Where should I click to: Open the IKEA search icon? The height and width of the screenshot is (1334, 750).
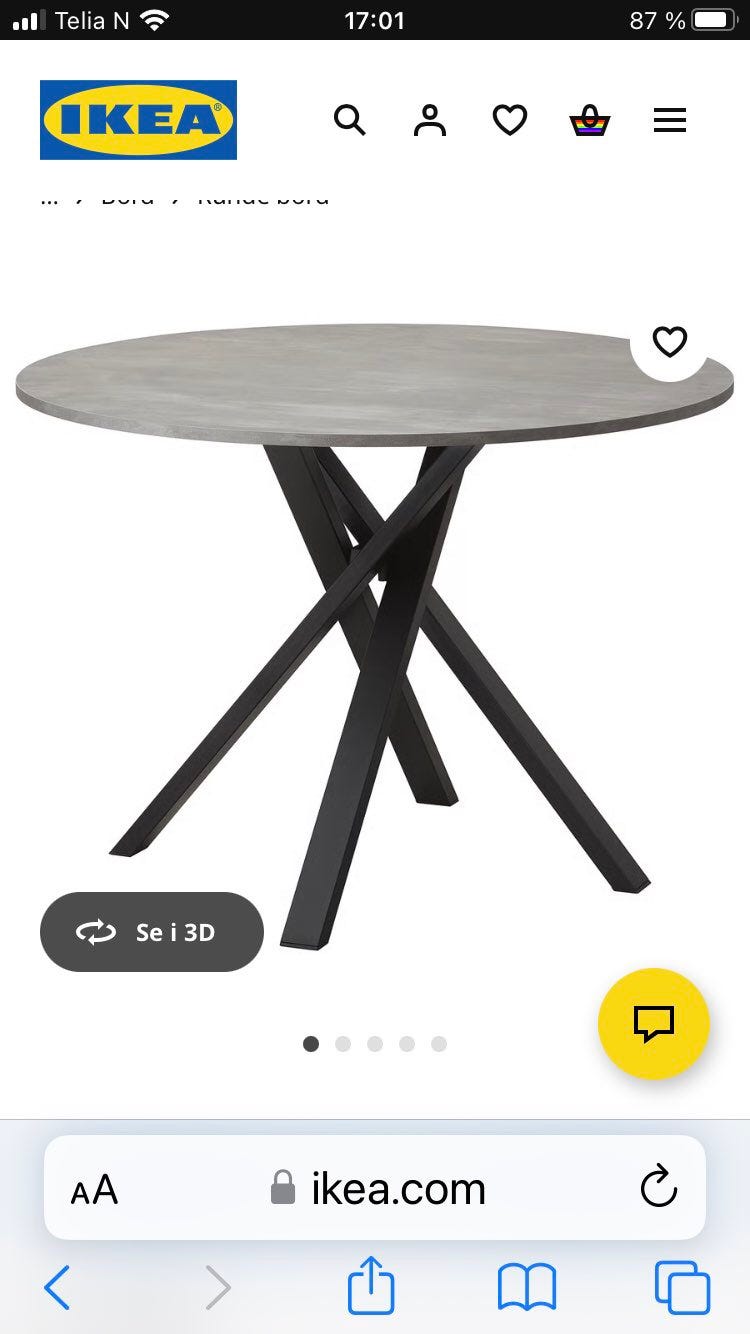350,121
